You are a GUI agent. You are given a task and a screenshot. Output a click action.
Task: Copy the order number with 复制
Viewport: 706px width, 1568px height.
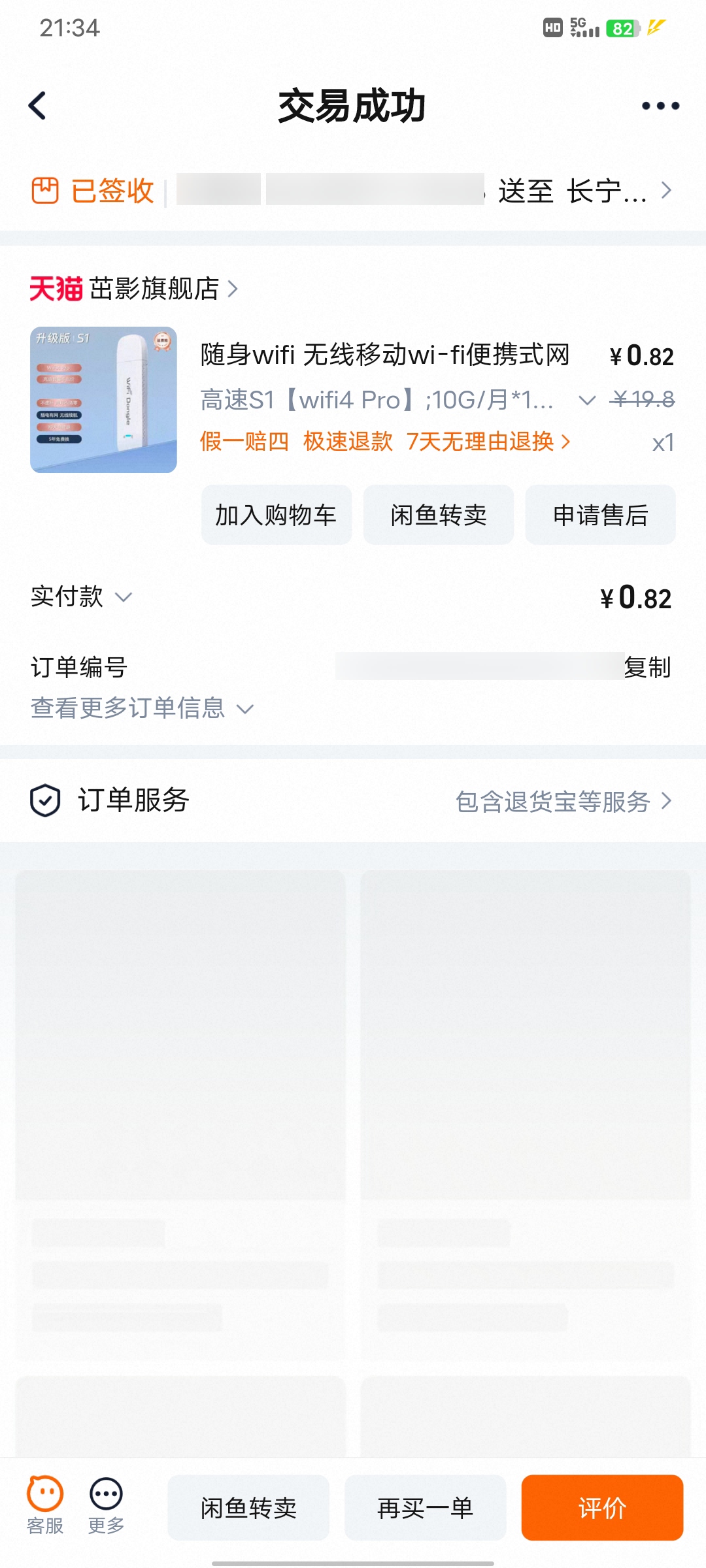(x=647, y=667)
